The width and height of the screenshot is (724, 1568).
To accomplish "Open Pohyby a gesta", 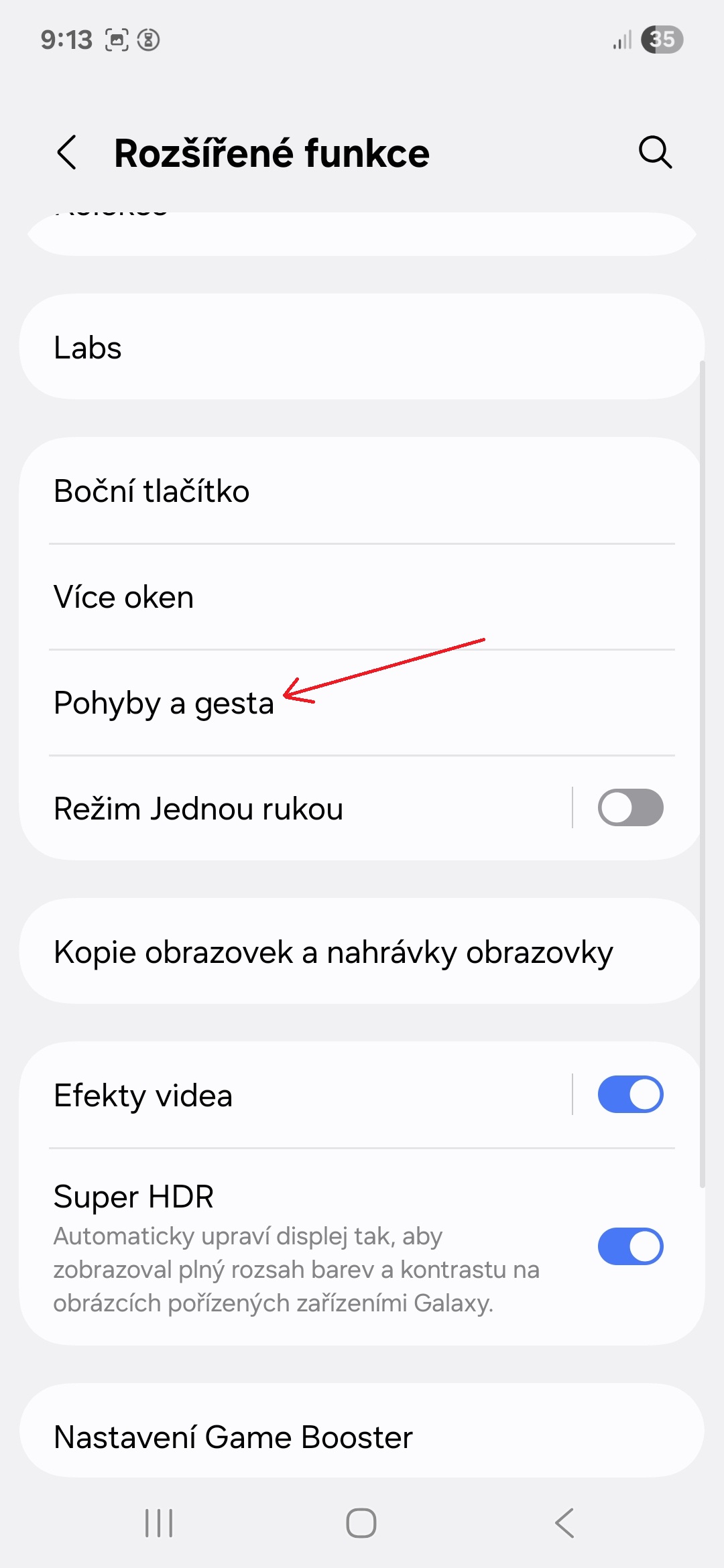I will point(164,703).
